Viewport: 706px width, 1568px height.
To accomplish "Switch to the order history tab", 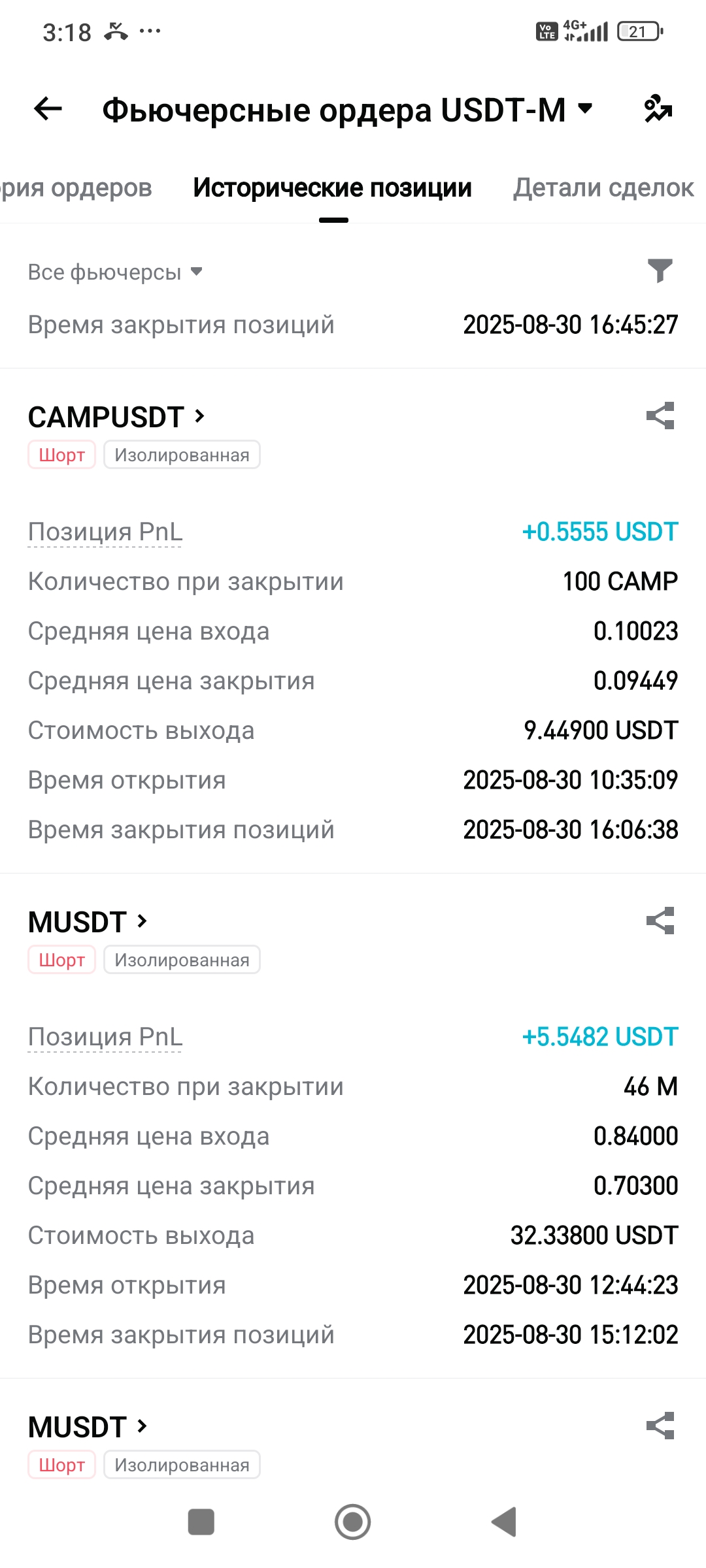I will tap(76, 188).
